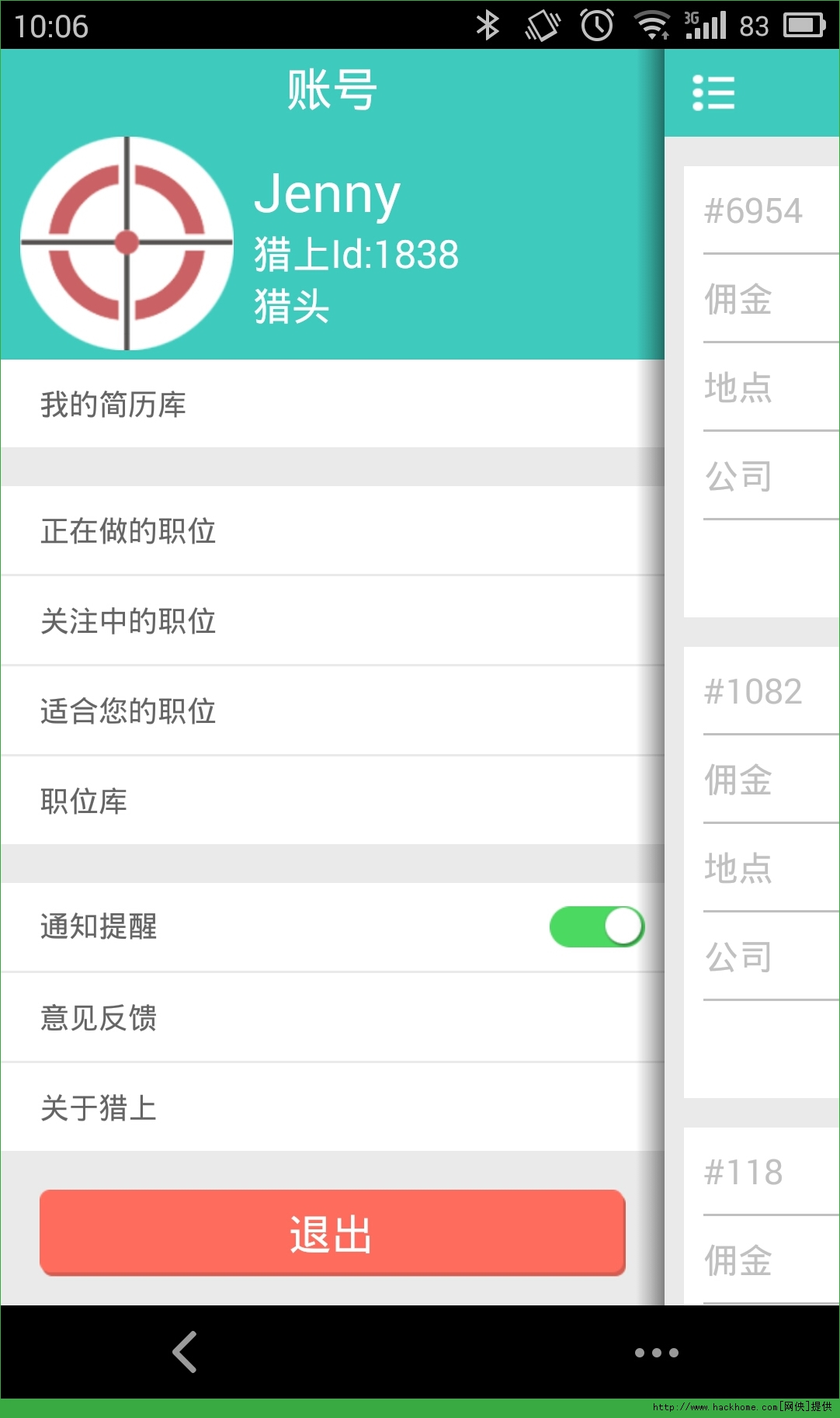Open job card #118

click(x=761, y=1216)
